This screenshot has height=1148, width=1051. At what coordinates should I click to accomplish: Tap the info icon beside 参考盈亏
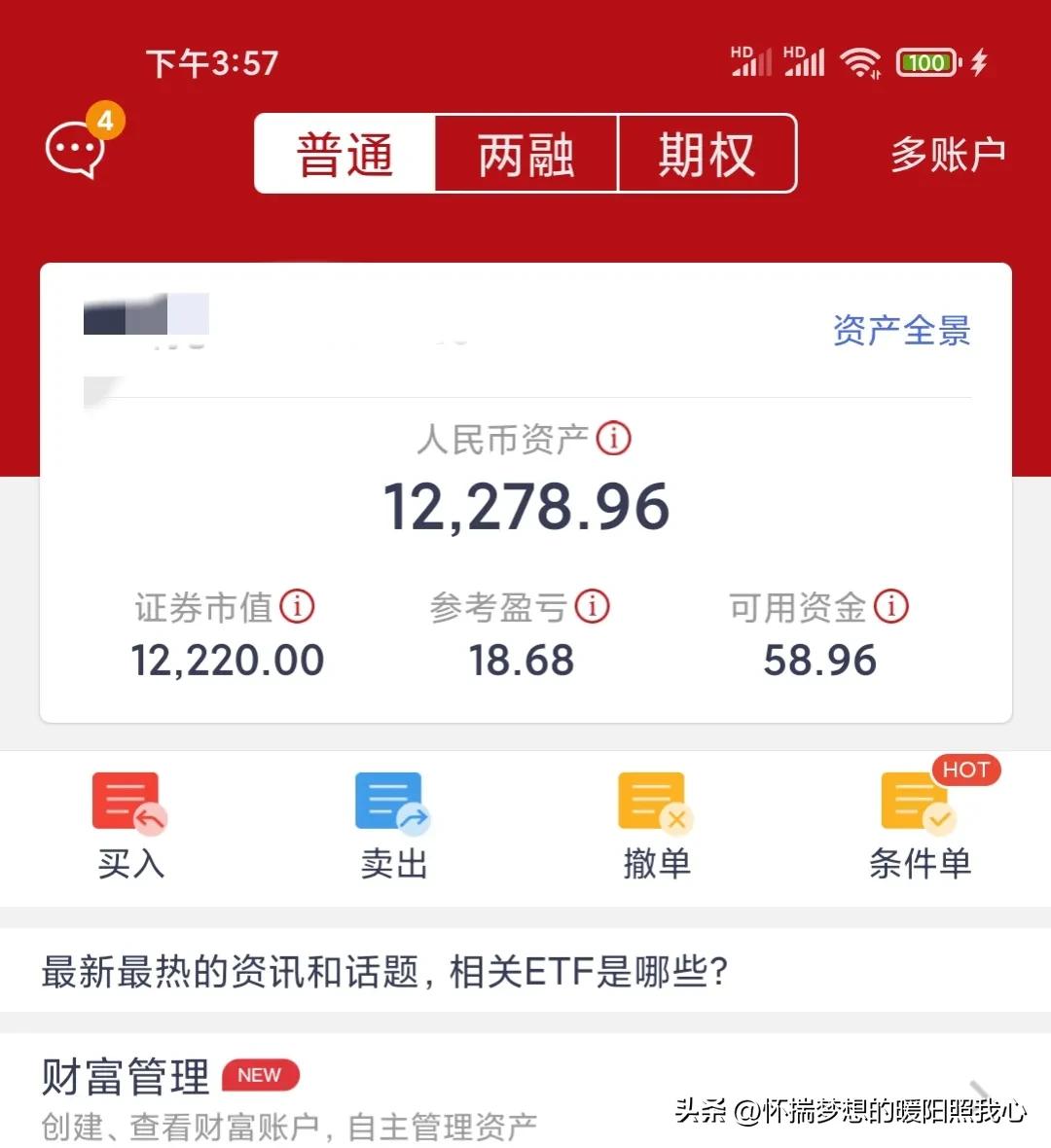pos(595,606)
